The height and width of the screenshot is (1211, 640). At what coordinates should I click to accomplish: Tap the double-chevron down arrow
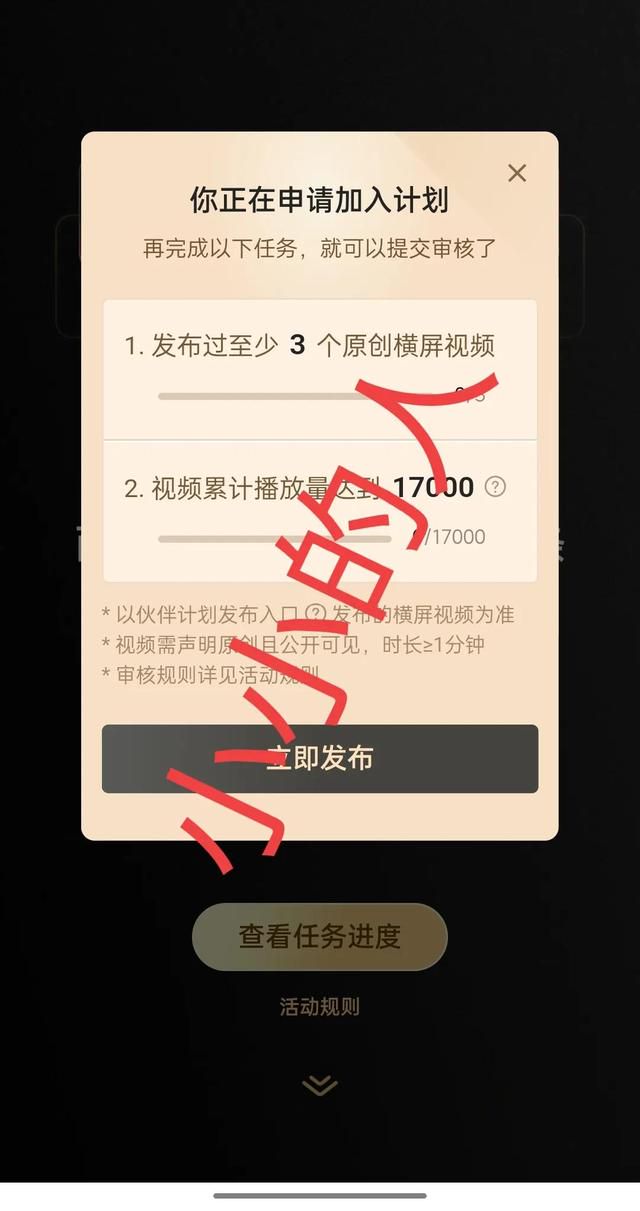click(320, 1085)
